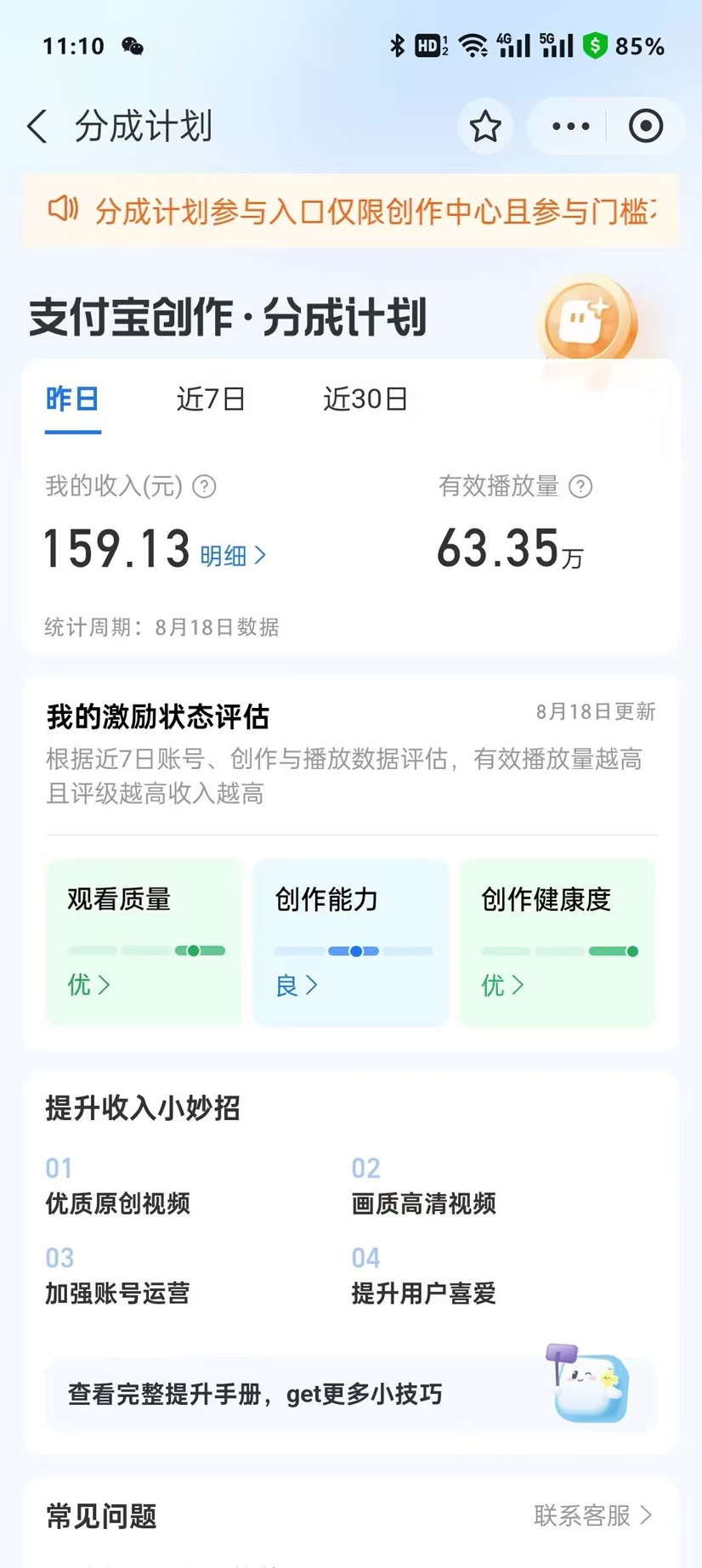
Task: Switch to the 近7日 tab
Action: point(211,399)
